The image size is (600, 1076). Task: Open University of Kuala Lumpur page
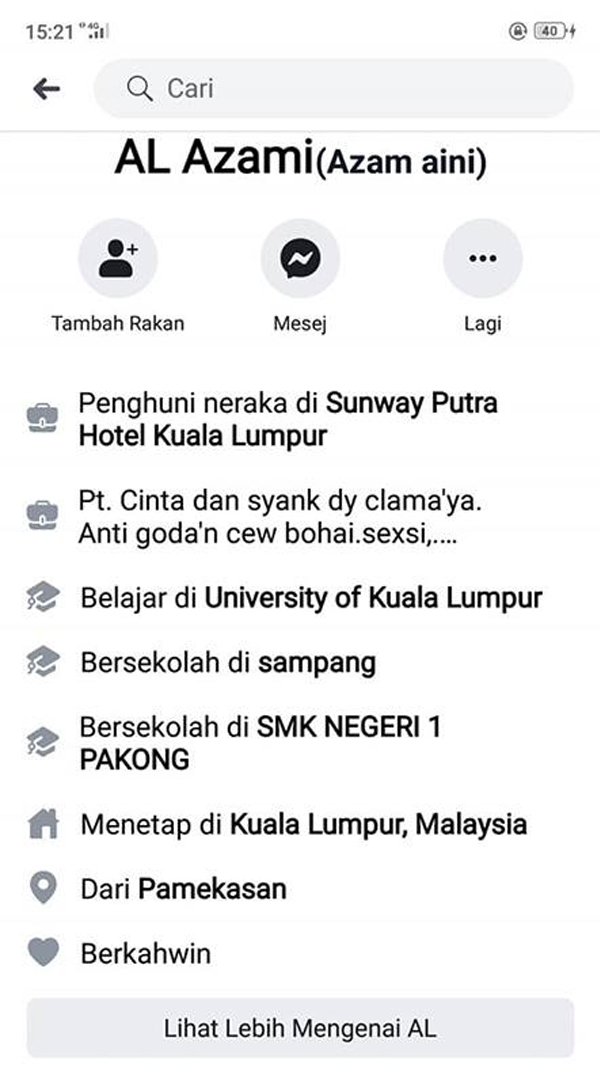[x=373, y=598]
